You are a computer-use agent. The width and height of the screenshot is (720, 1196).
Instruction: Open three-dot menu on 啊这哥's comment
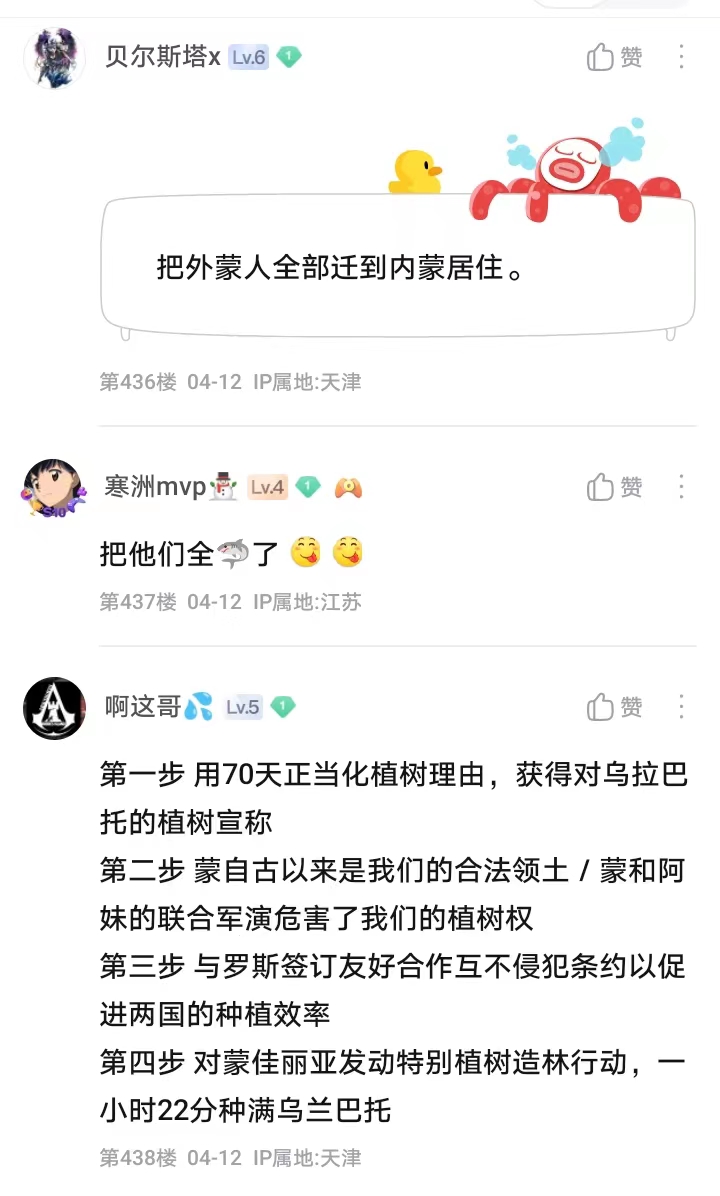click(x=681, y=707)
